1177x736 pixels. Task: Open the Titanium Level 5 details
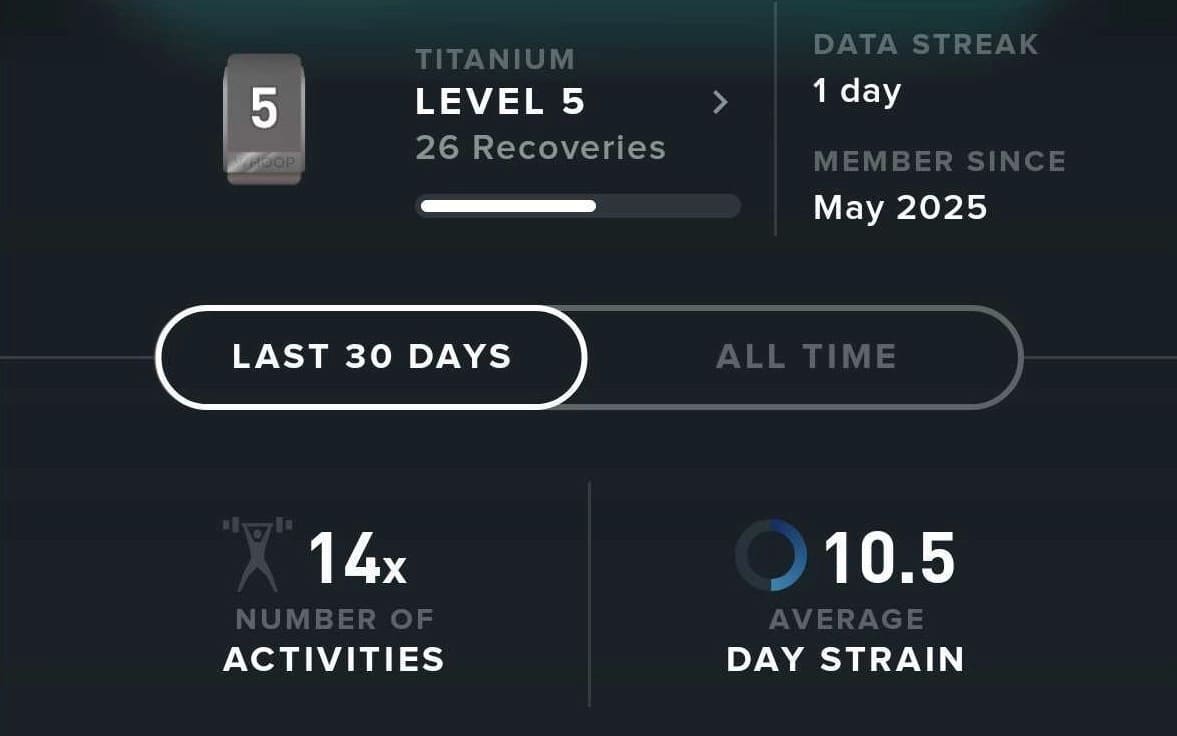click(719, 102)
